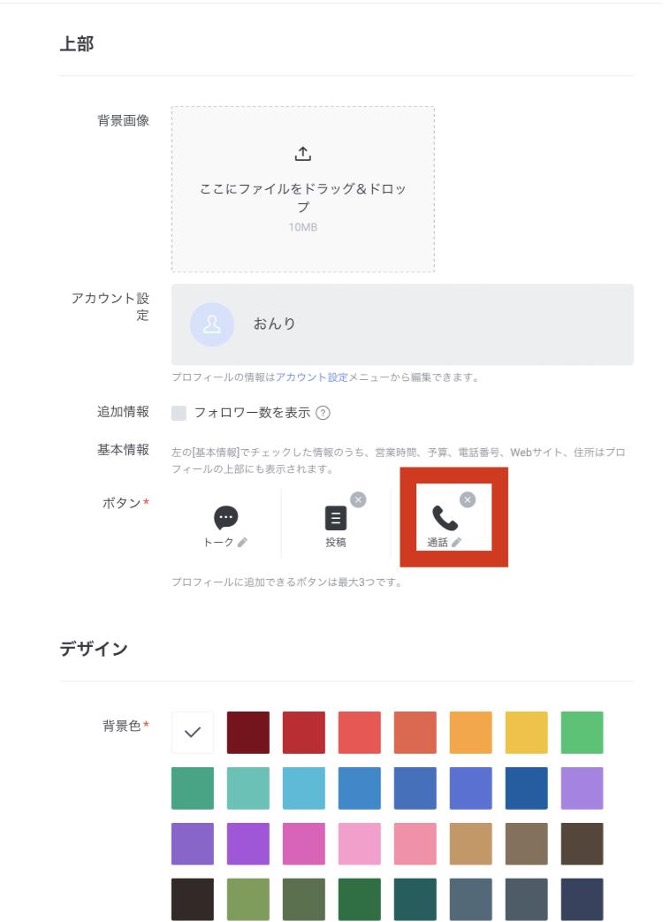Pick the orange color swatch

coord(470,732)
